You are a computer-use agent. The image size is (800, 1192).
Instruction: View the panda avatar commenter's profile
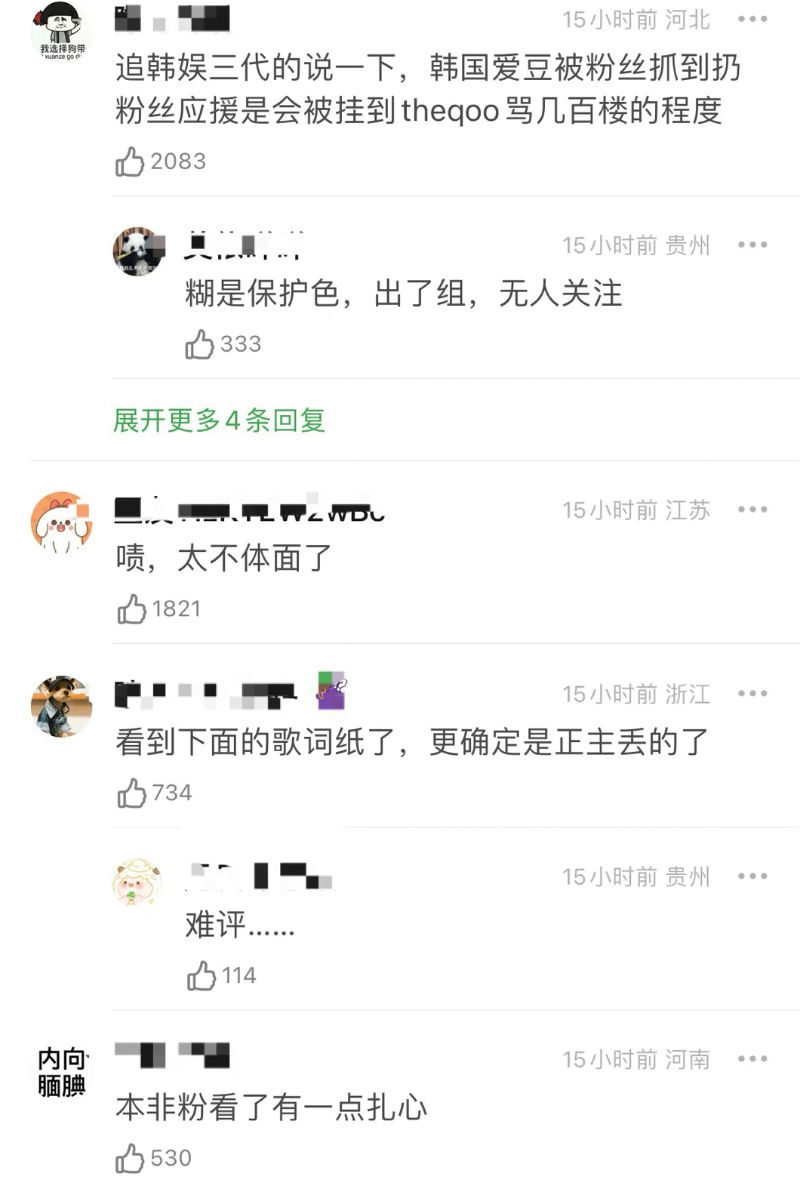pyautogui.click(x=137, y=250)
